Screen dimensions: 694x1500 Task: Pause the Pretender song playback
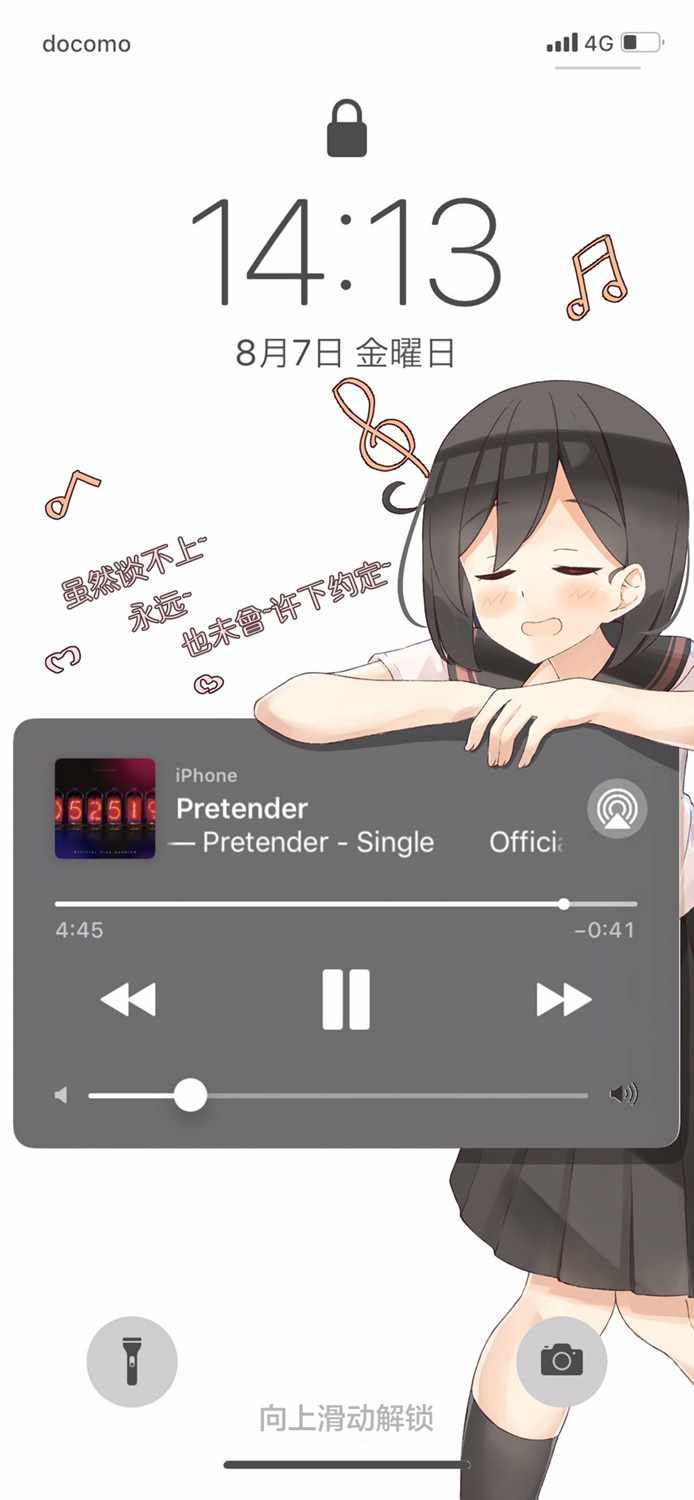(x=346, y=999)
